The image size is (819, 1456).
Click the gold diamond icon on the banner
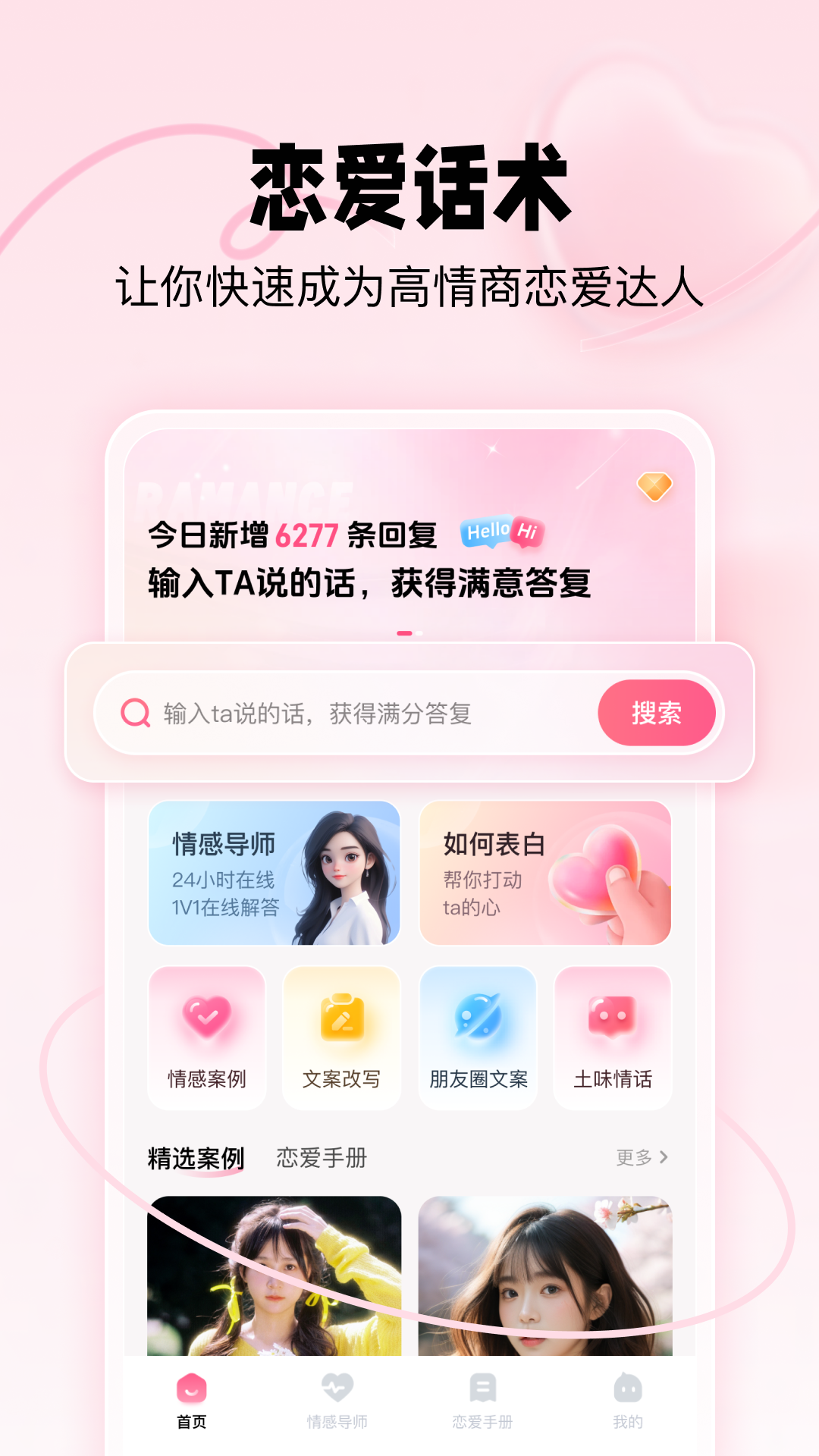coord(654,488)
